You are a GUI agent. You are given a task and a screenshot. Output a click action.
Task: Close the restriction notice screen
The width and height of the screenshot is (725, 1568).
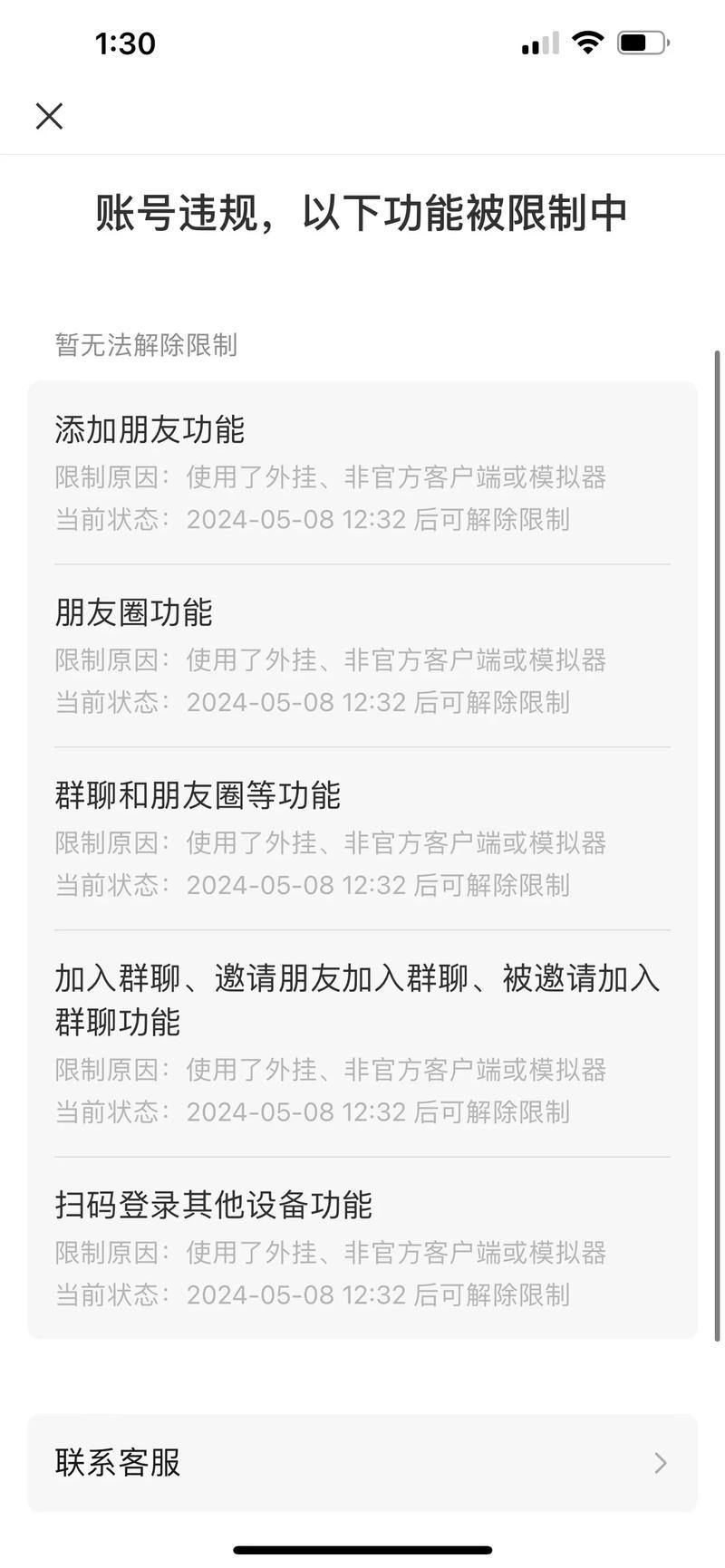coord(49,115)
